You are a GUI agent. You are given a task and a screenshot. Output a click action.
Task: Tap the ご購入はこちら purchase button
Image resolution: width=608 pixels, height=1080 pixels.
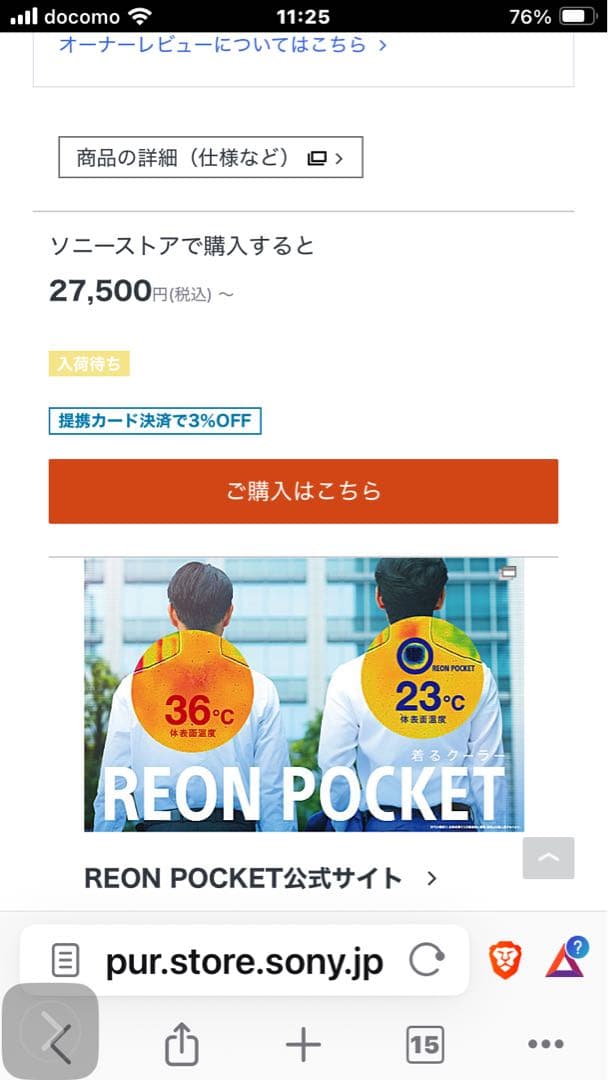click(303, 491)
